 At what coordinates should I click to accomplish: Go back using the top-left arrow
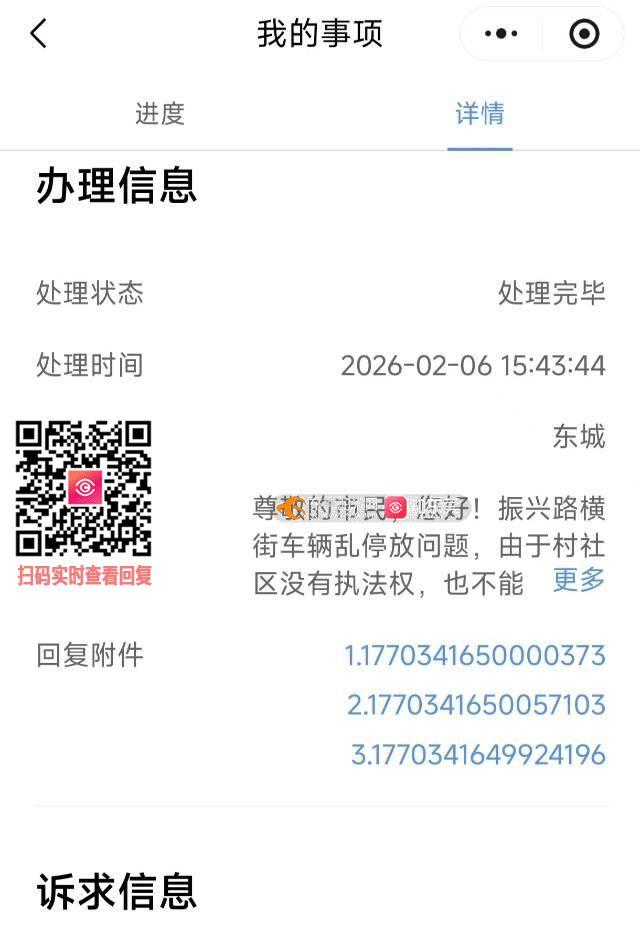38,34
